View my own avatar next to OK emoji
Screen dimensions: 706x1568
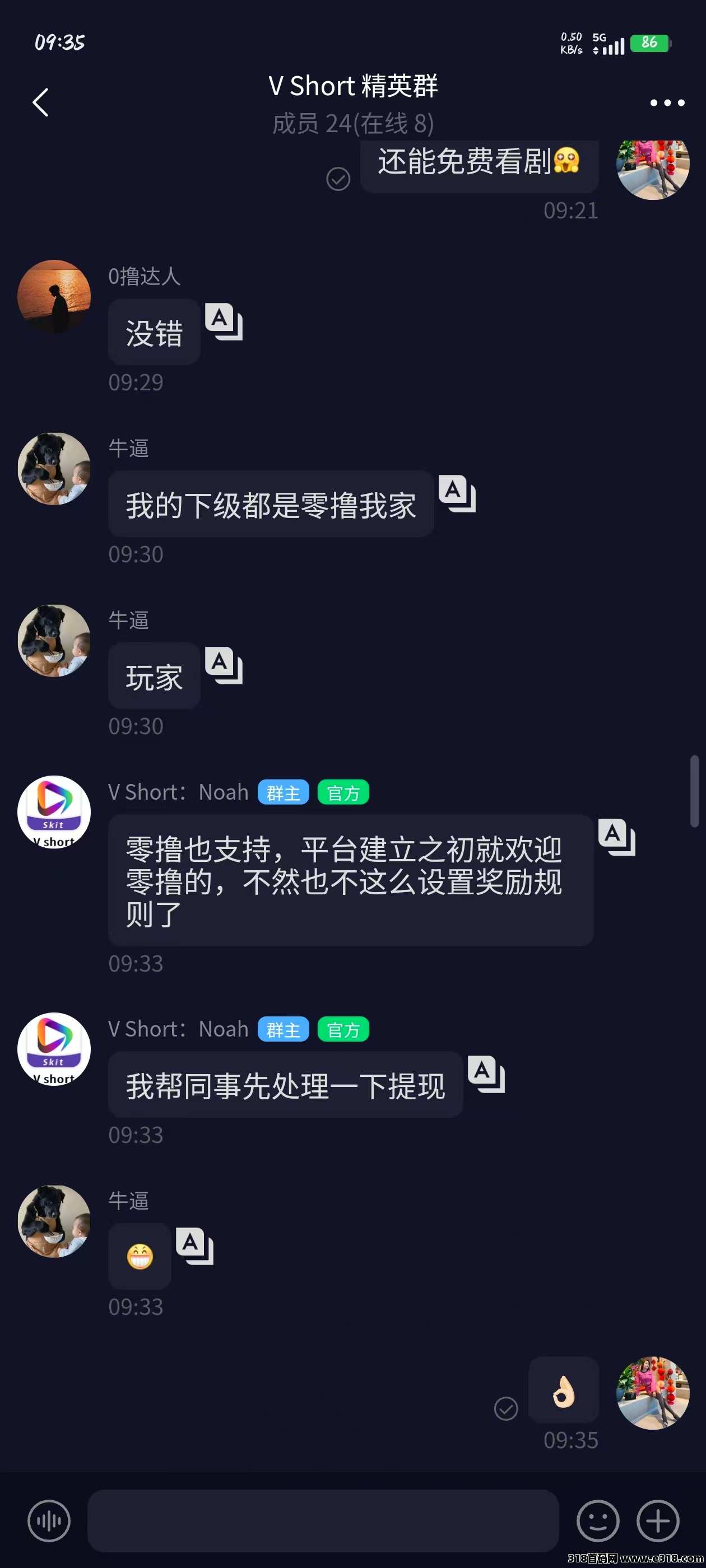pyautogui.click(x=653, y=1393)
